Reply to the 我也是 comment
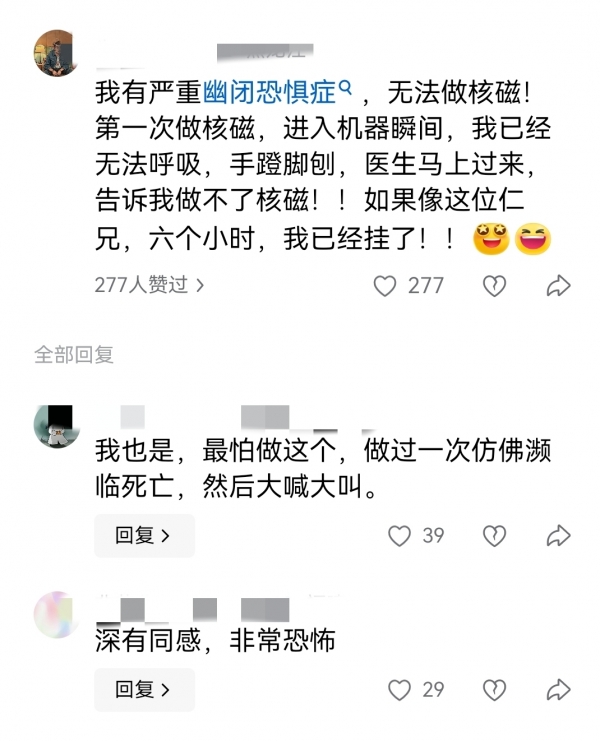This screenshot has height=741, width=600. 143,535
